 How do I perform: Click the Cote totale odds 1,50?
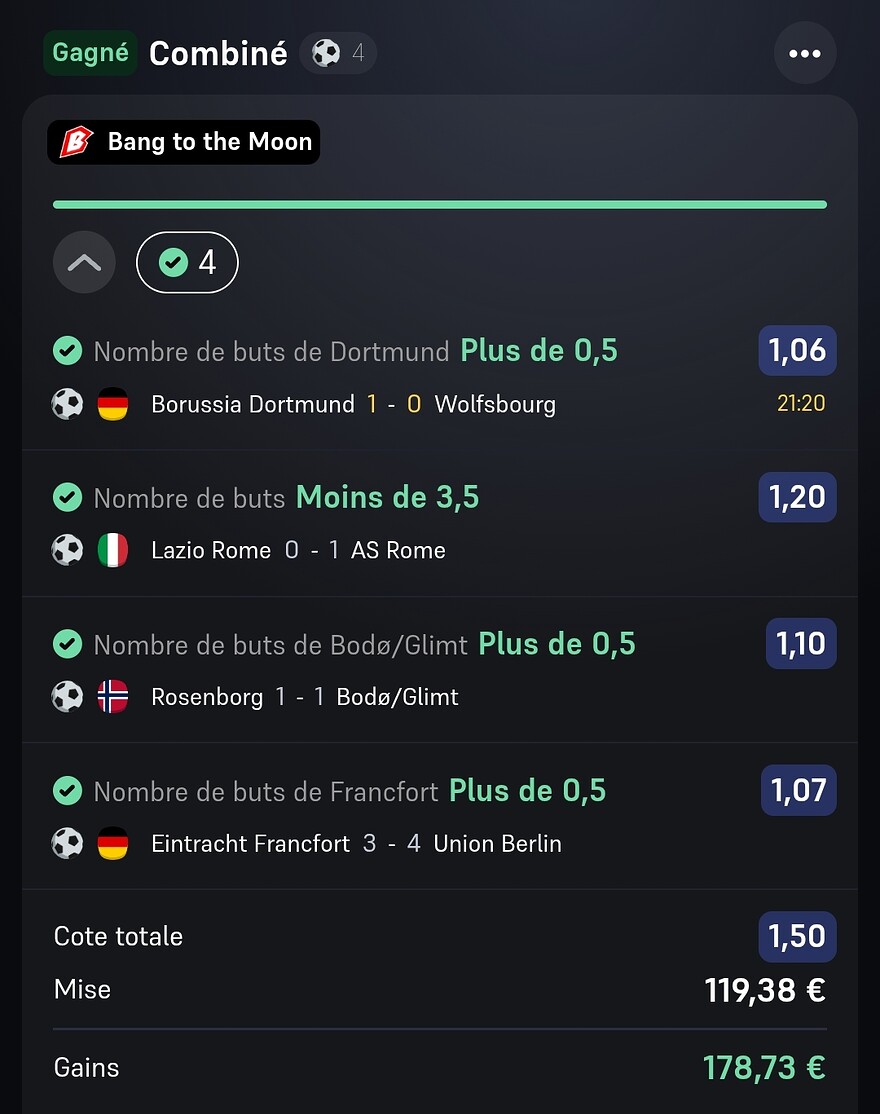pos(797,936)
